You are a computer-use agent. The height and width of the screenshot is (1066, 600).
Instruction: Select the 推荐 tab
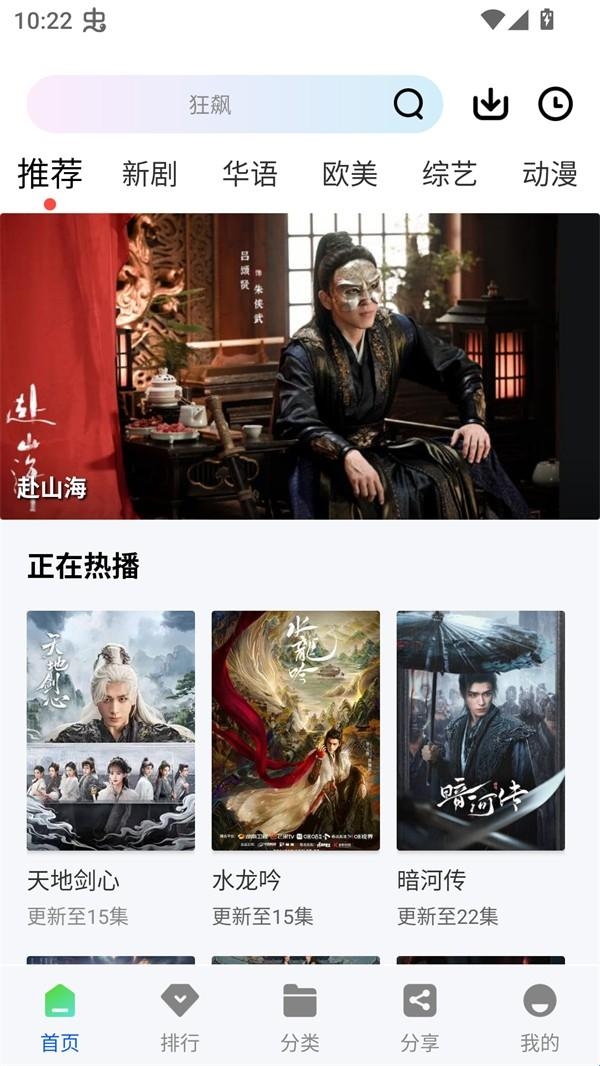(x=50, y=174)
